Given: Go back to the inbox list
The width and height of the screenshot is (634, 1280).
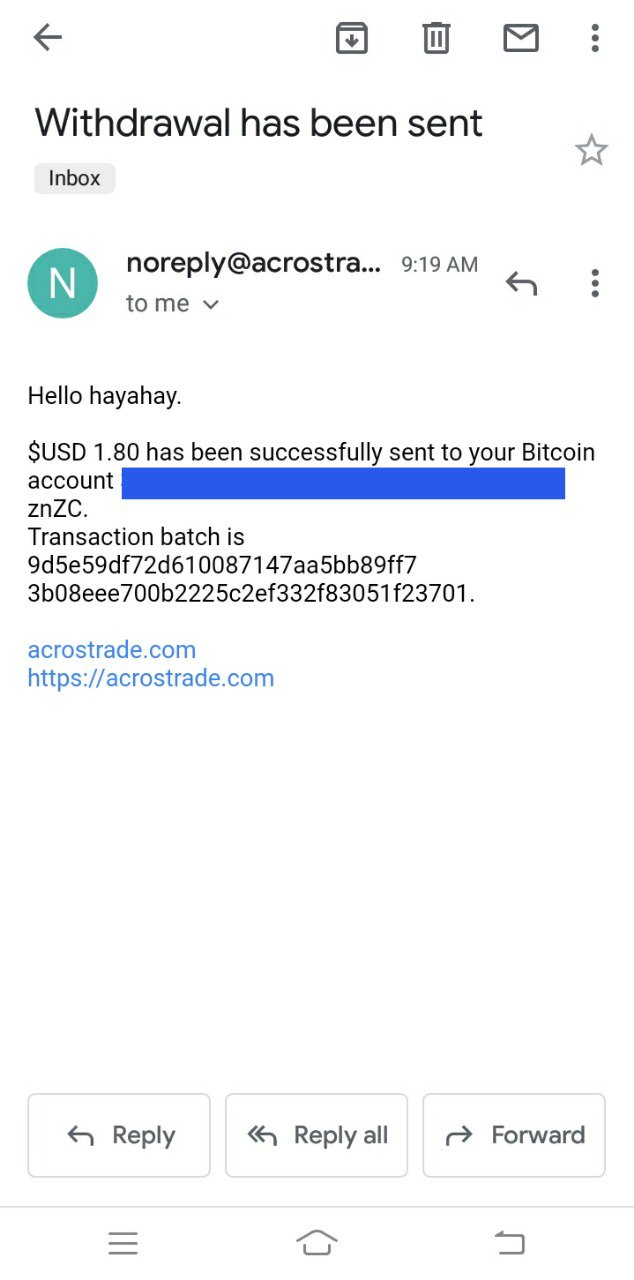Looking at the screenshot, I should (x=47, y=39).
